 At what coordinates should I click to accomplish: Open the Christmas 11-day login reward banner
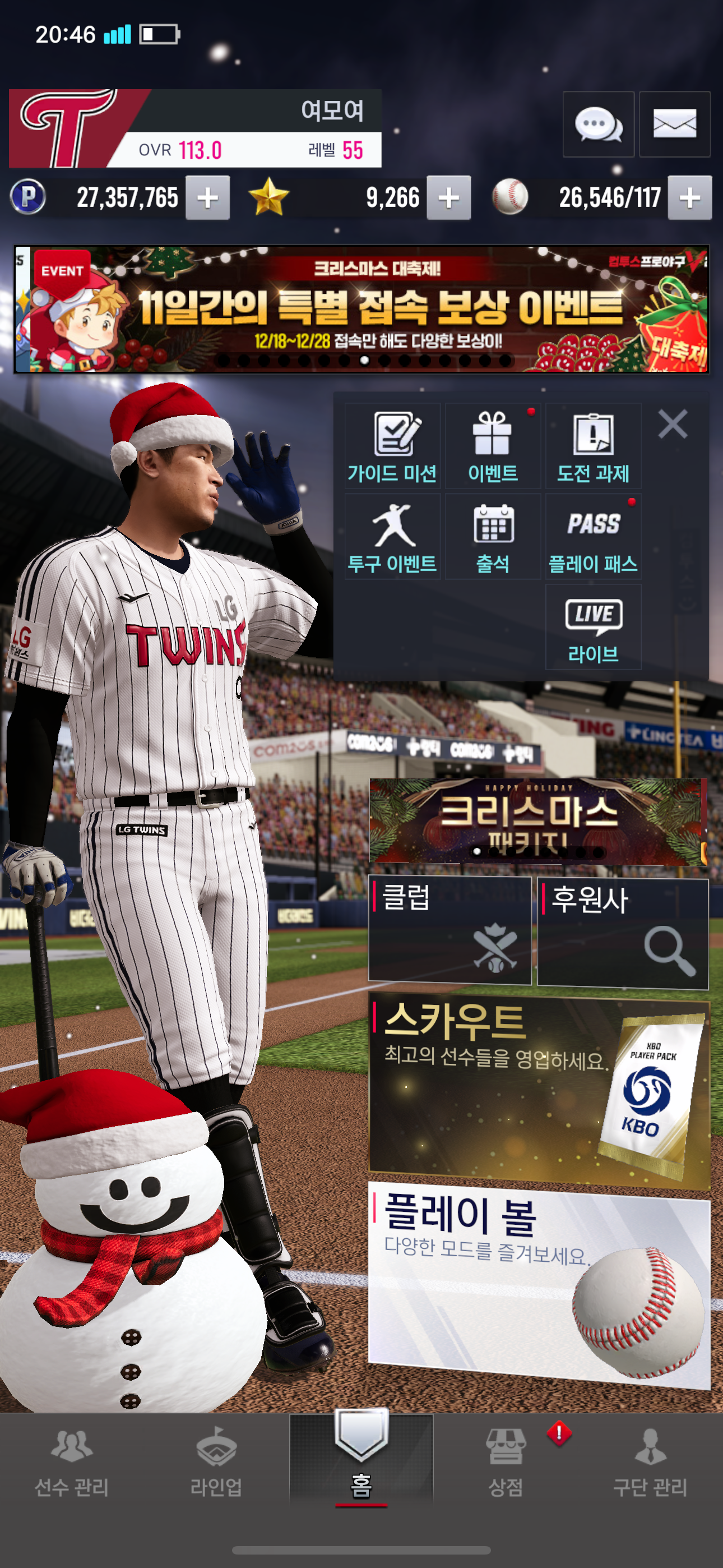pos(361,309)
